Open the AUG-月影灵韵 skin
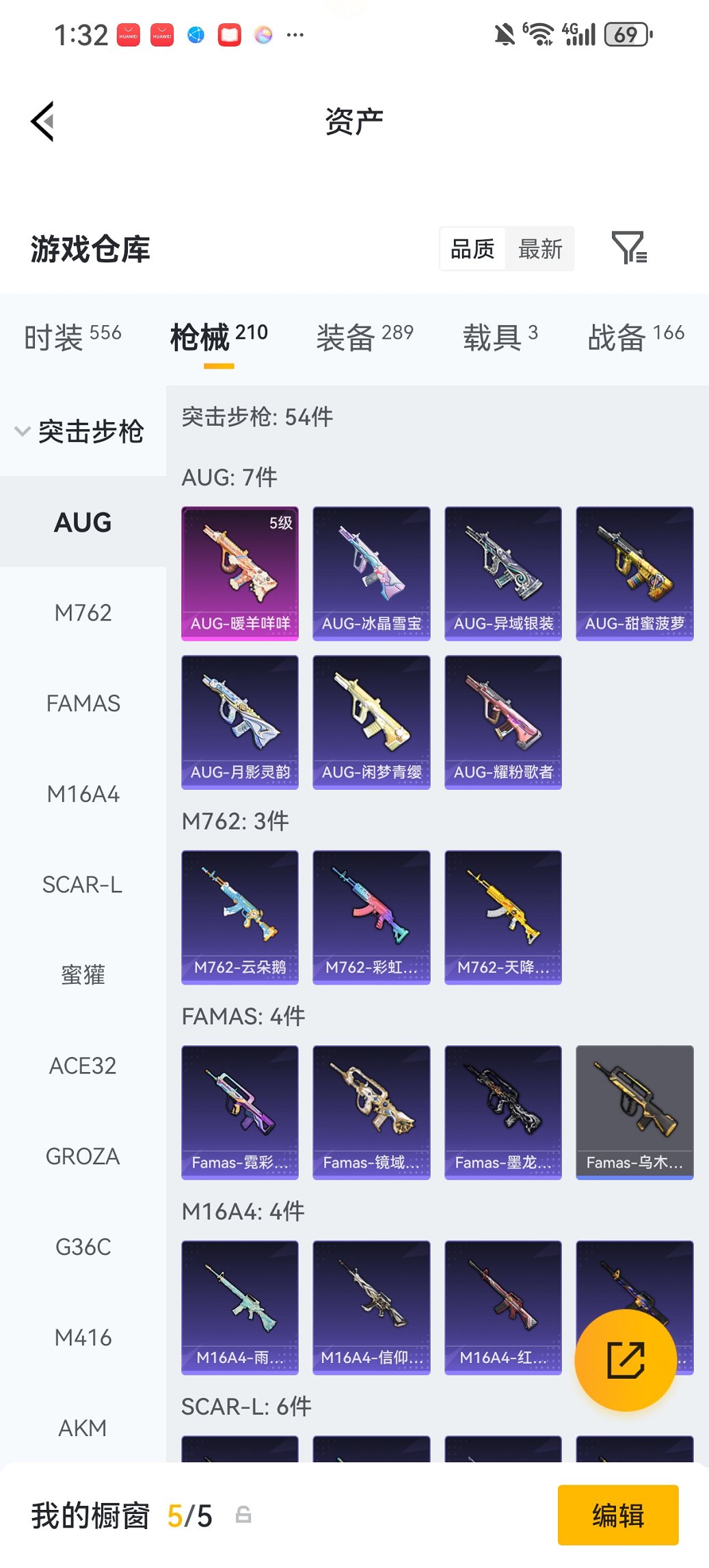 point(240,721)
